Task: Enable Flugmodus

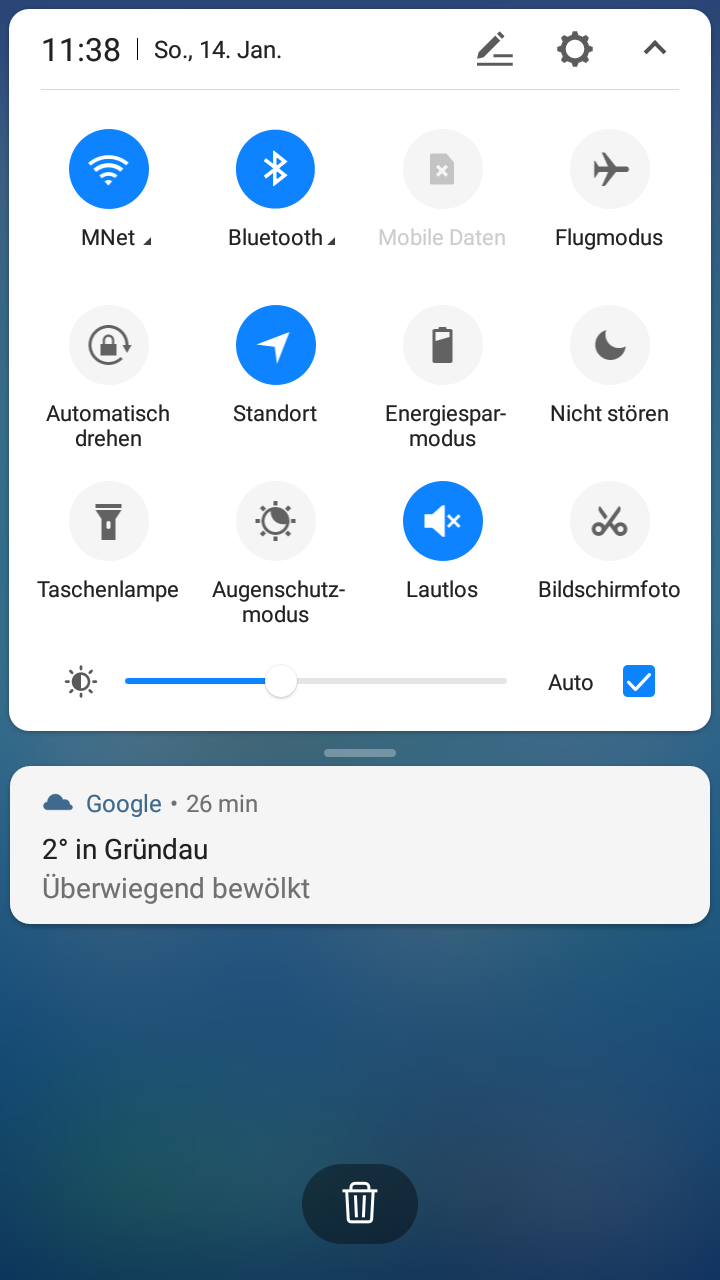Action: tap(609, 170)
